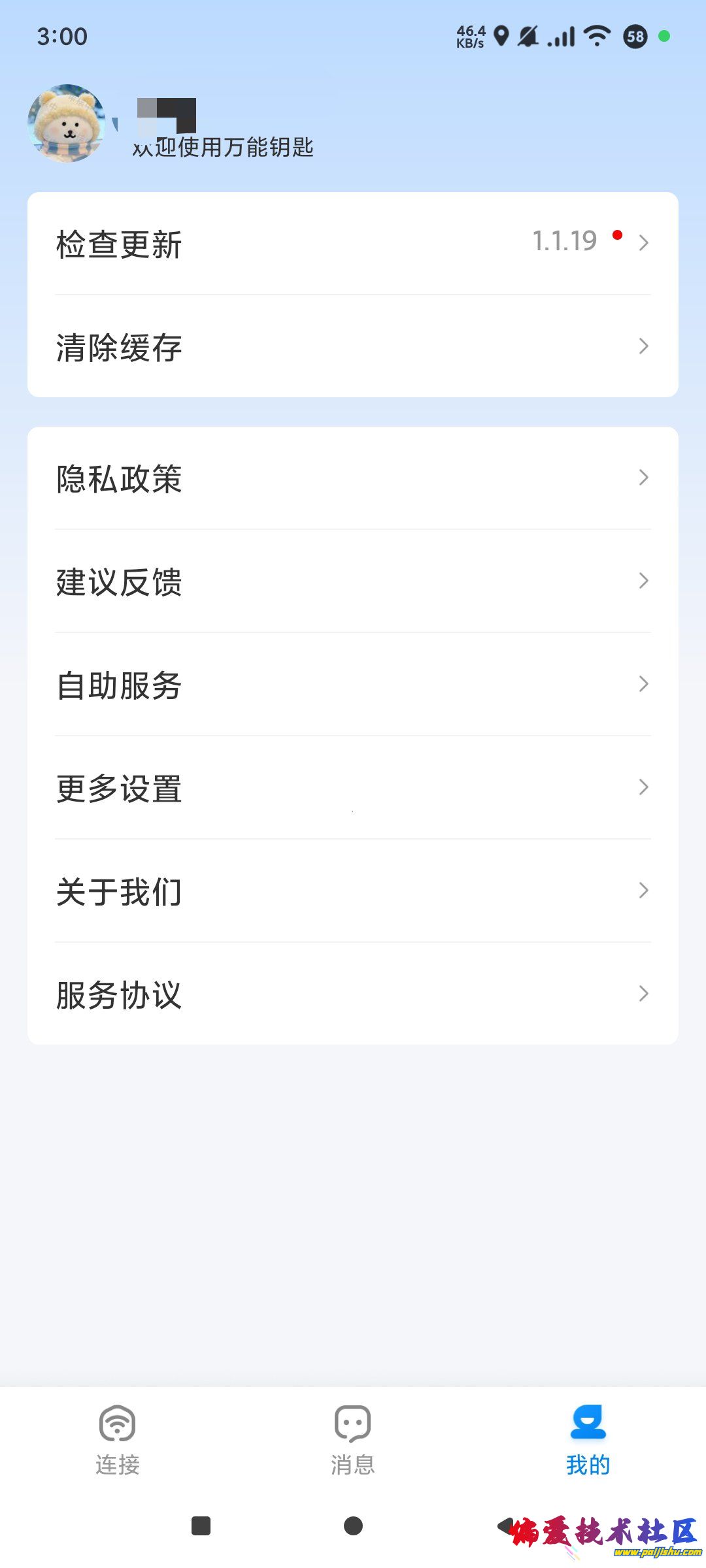View the 关于我们 about page
The width and height of the screenshot is (706, 1568).
coord(353,891)
